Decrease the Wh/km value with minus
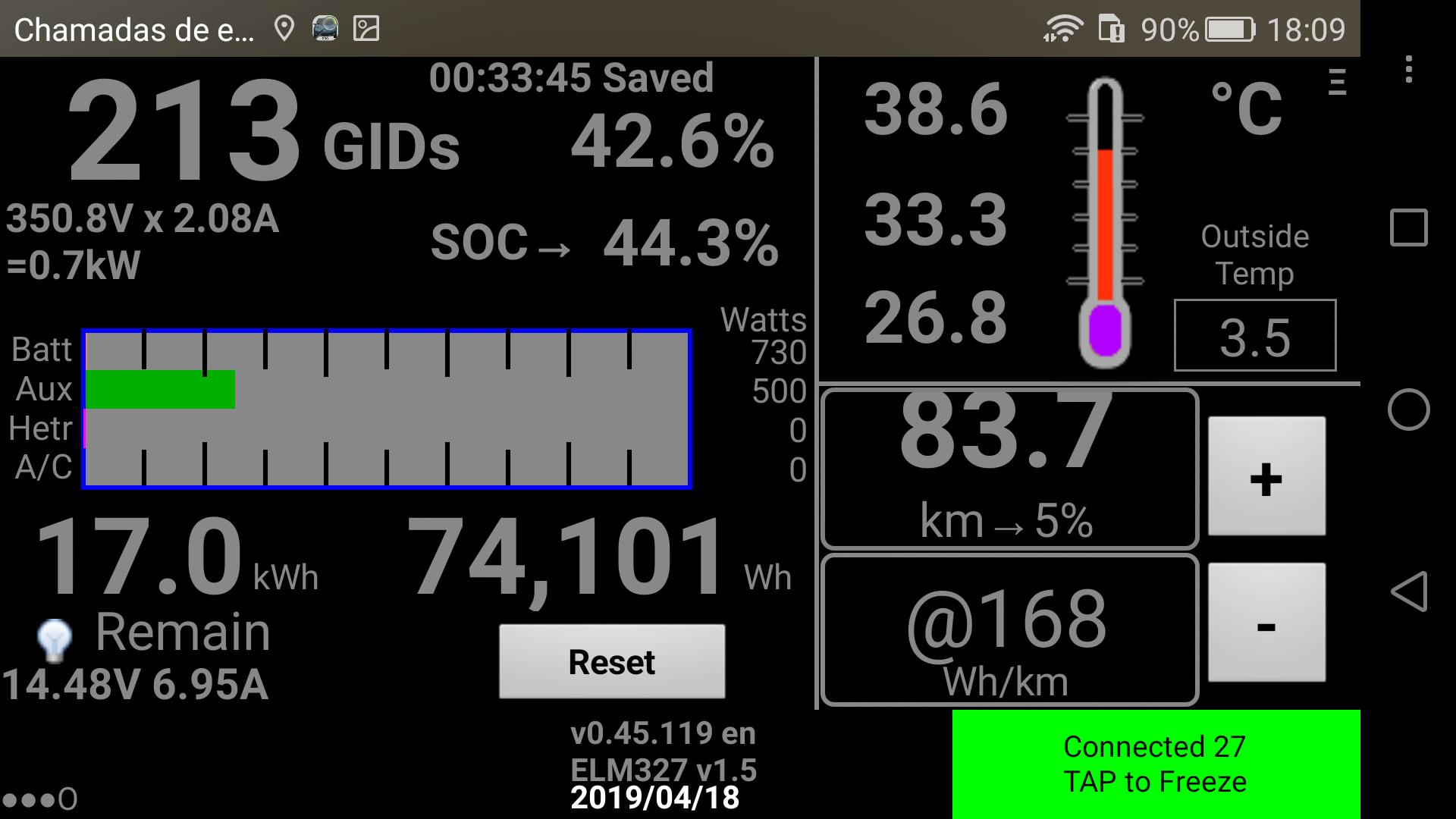This screenshot has height=819, width=1456. point(1266,623)
